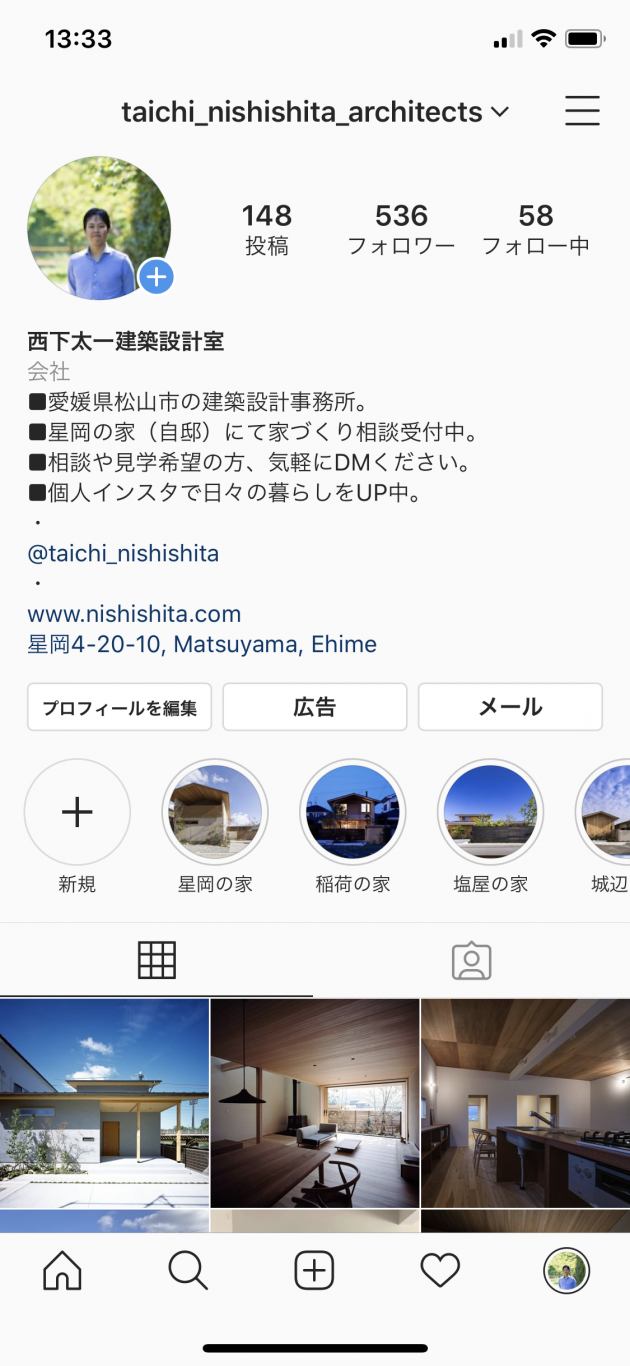
Task: Open the 星岡の家 highlight
Action: (214, 812)
